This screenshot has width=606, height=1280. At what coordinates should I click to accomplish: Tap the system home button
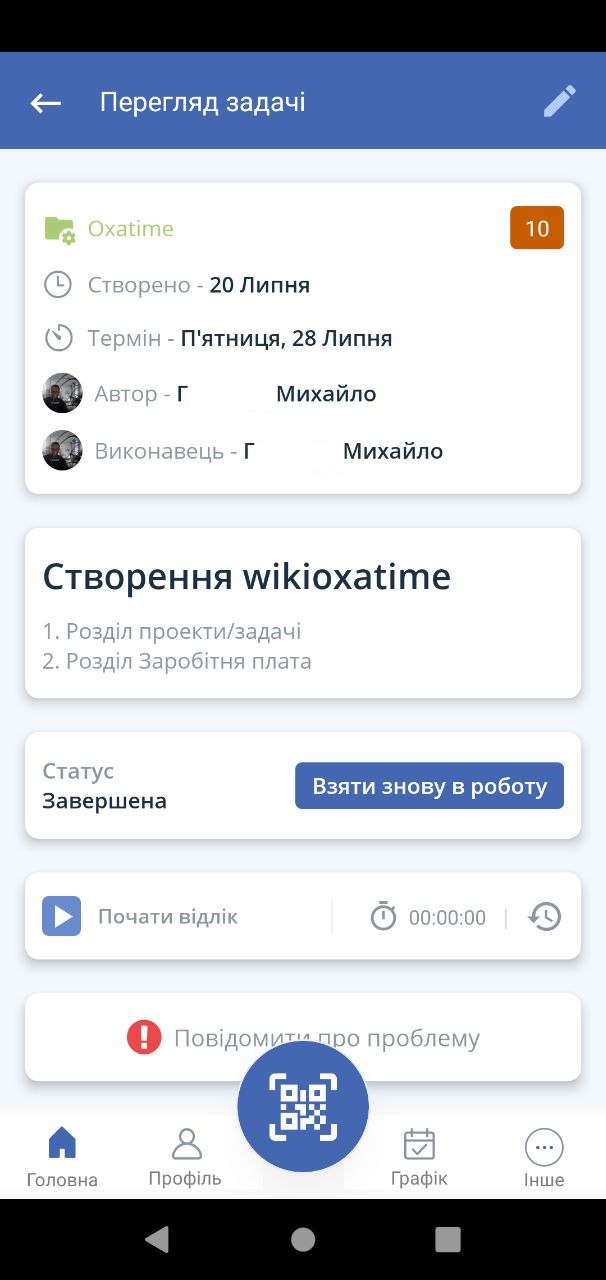[303, 1240]
